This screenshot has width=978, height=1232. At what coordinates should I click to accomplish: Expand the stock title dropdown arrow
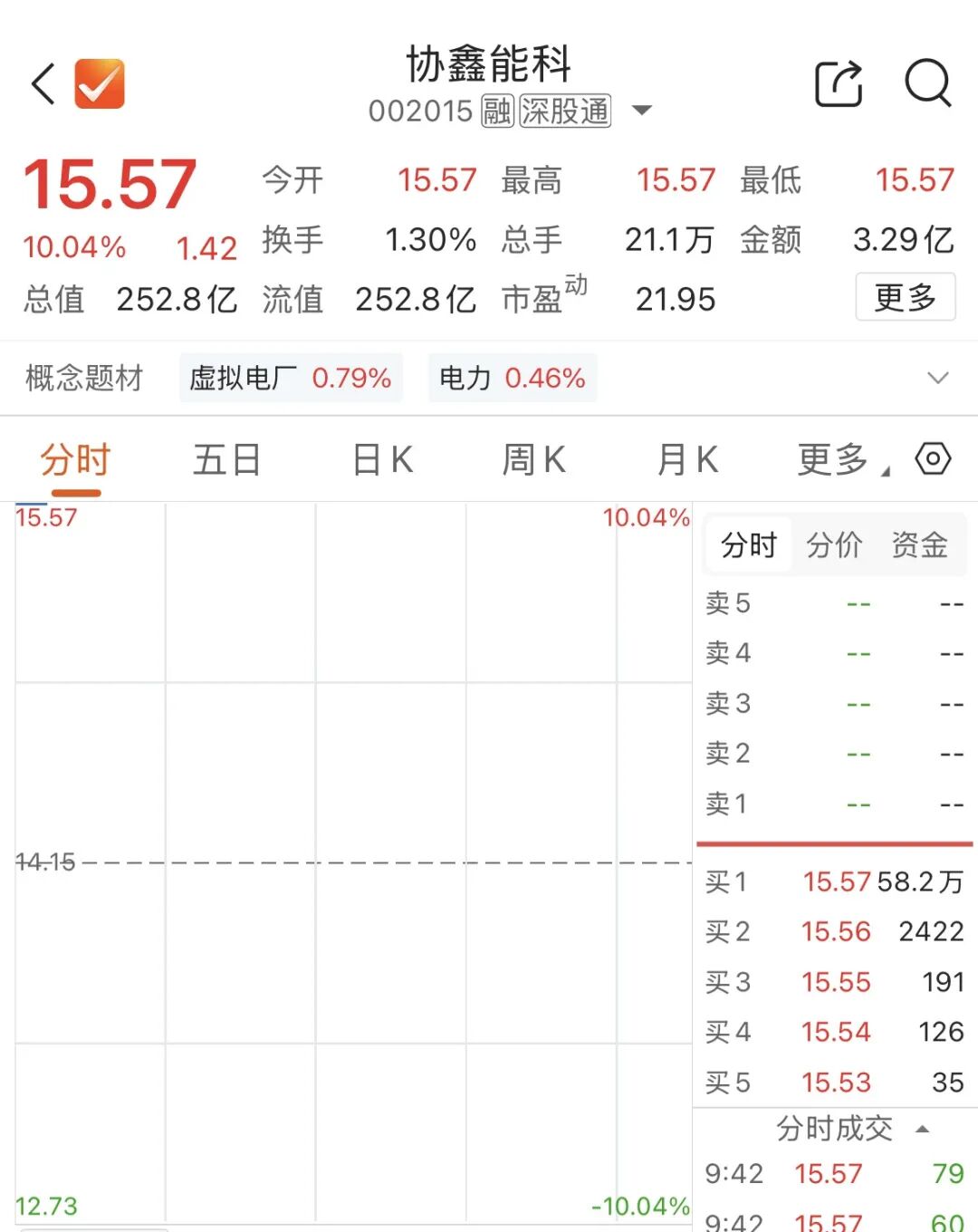pos(641,111)
